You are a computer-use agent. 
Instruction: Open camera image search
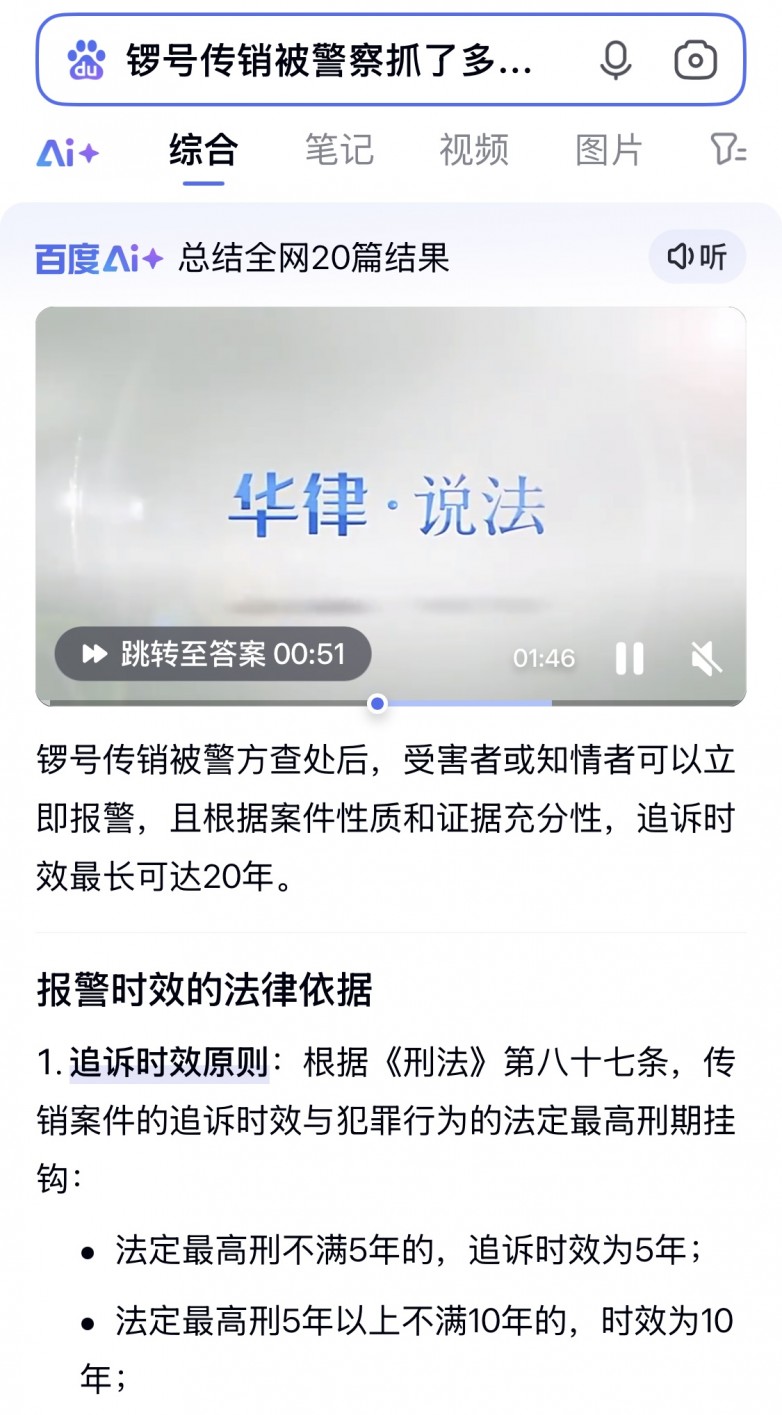coord(695,61)
